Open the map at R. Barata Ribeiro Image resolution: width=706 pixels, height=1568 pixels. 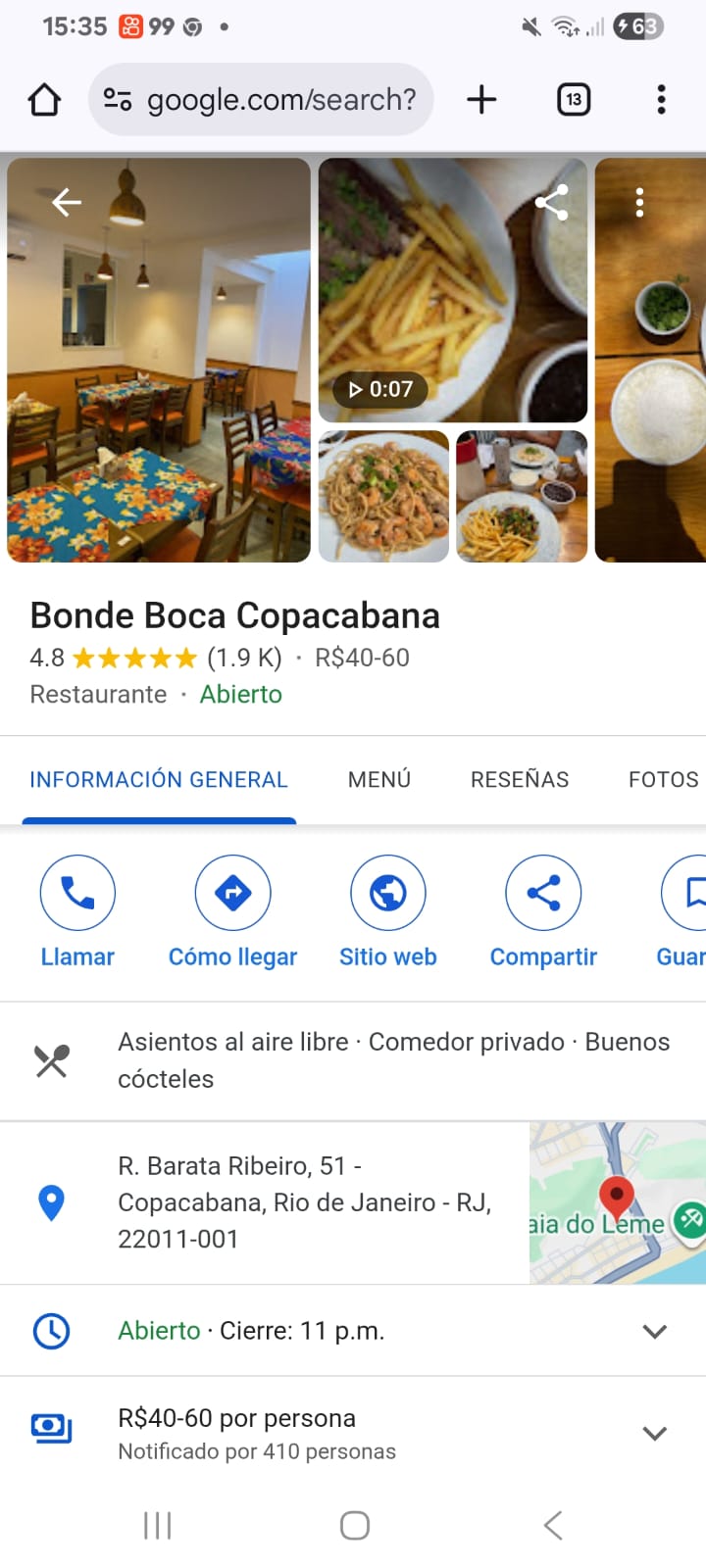pos(617,1202)
